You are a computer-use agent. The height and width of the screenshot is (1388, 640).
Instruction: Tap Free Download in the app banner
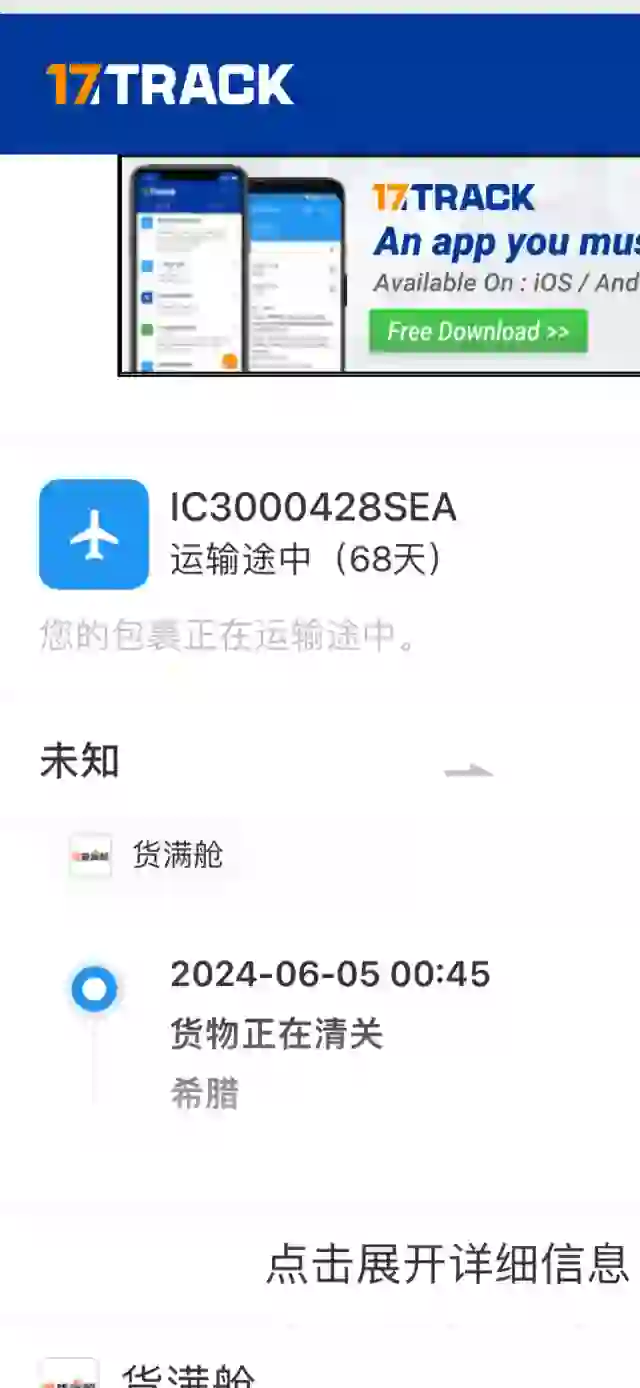[478, 331]
